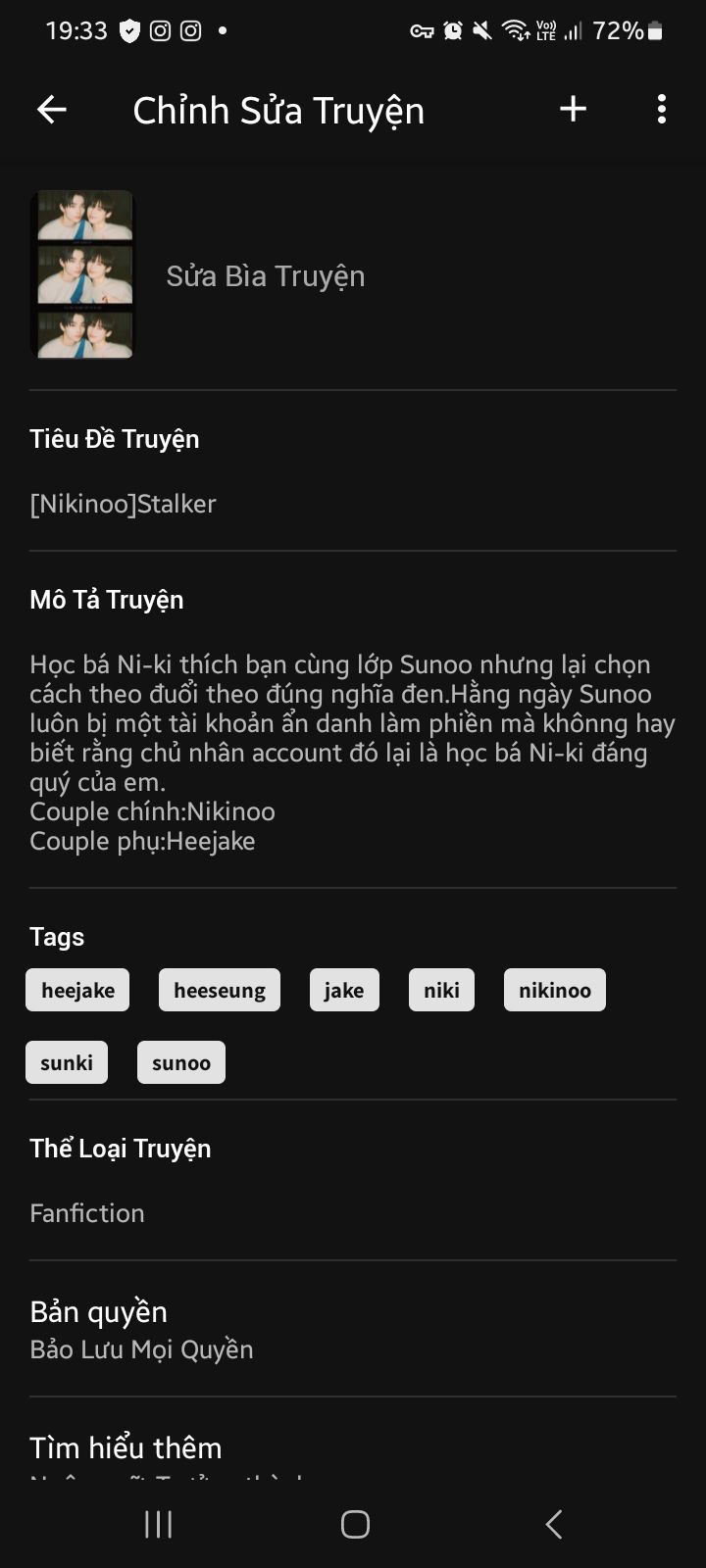
Task: Open the three-dot overflow menu
Action: point(662,109)
